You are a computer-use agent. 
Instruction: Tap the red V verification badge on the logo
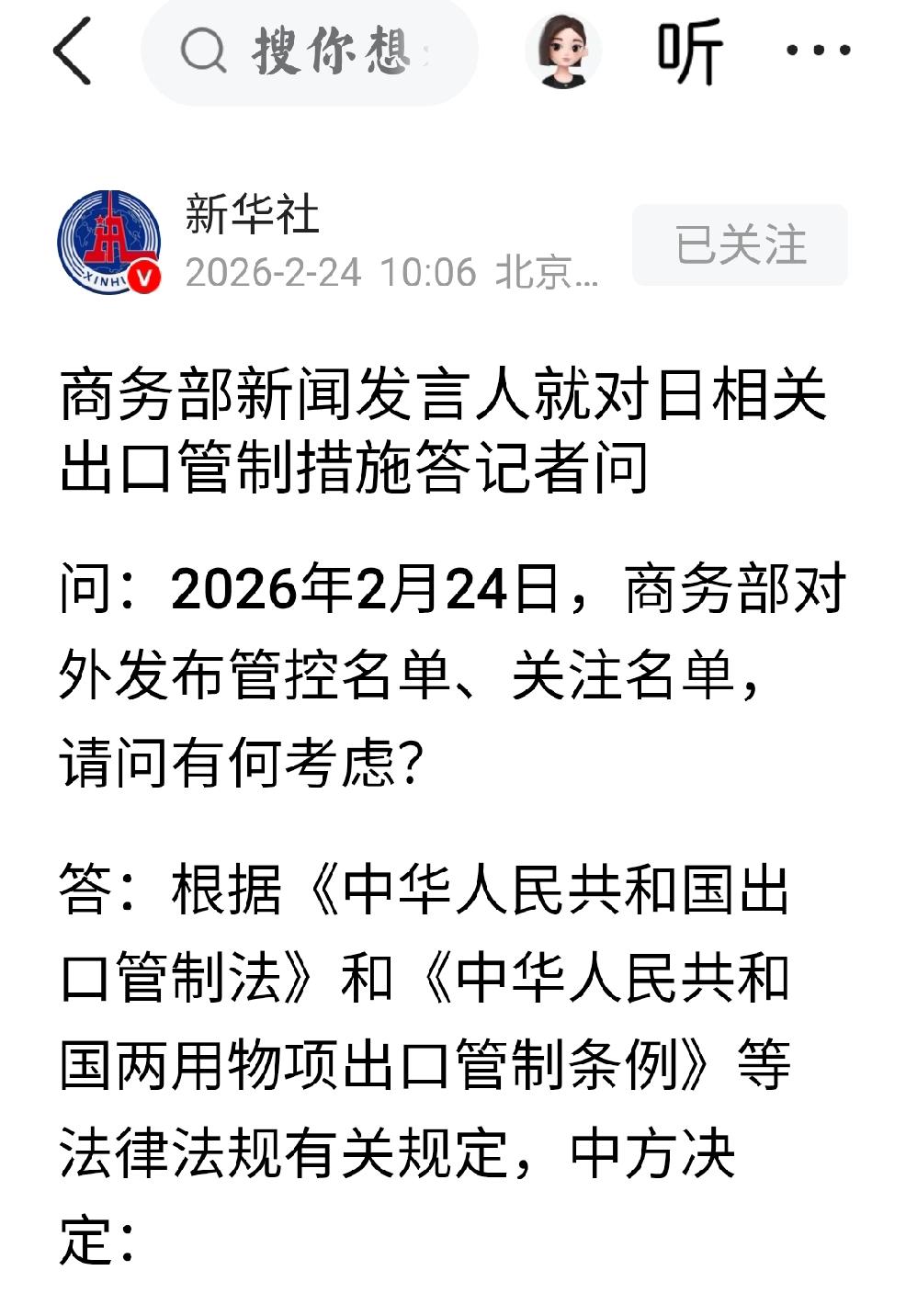click(x=145, y=277)
